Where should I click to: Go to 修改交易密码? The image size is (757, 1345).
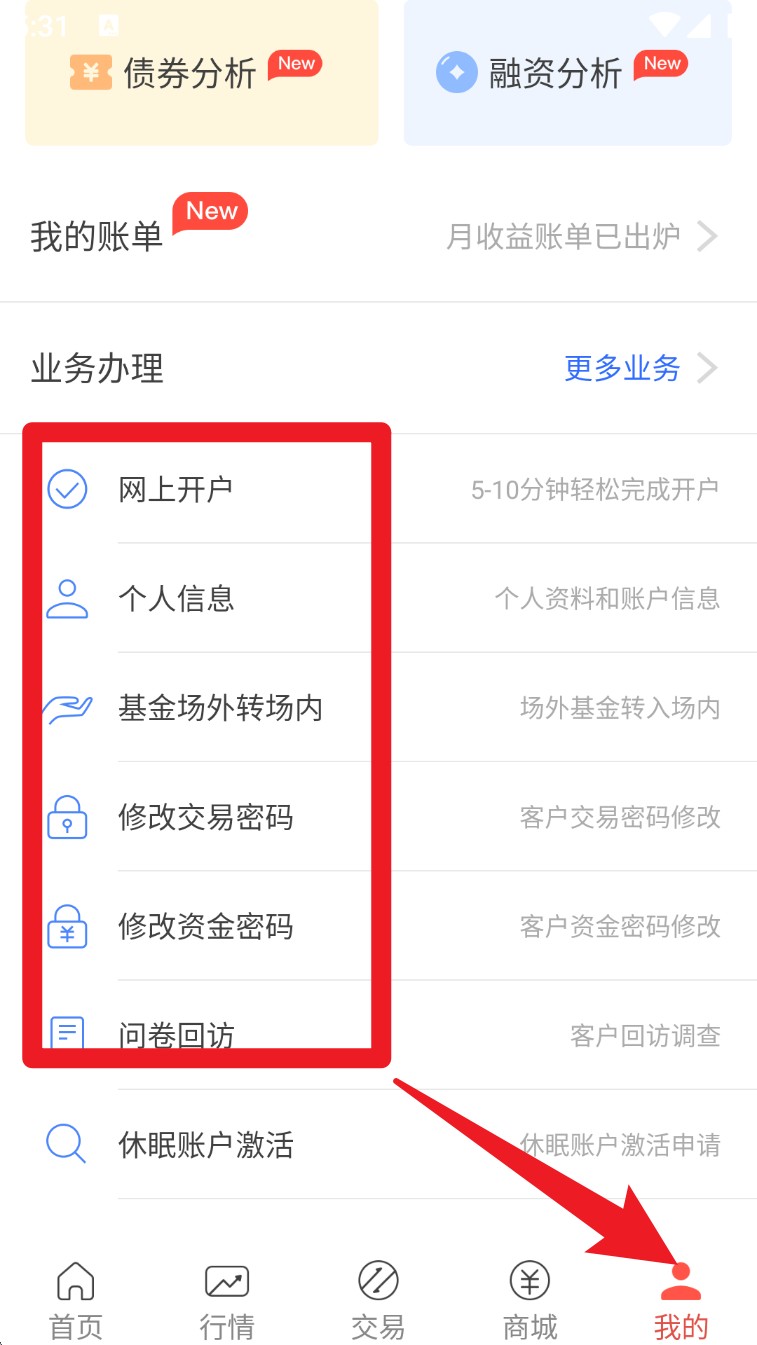tap(378, 817)
